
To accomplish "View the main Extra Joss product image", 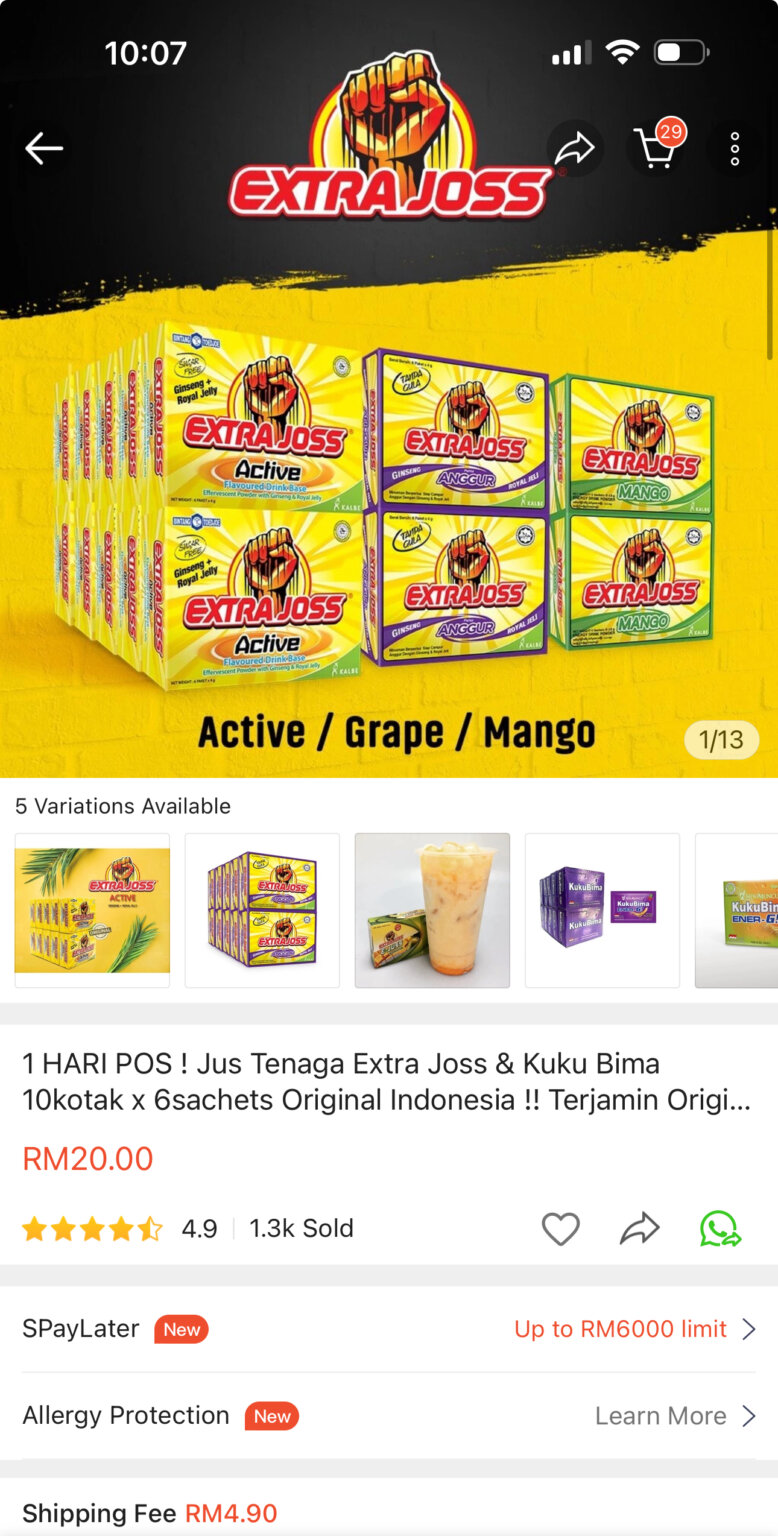I will pyautogui.click(x=389, y=500).
